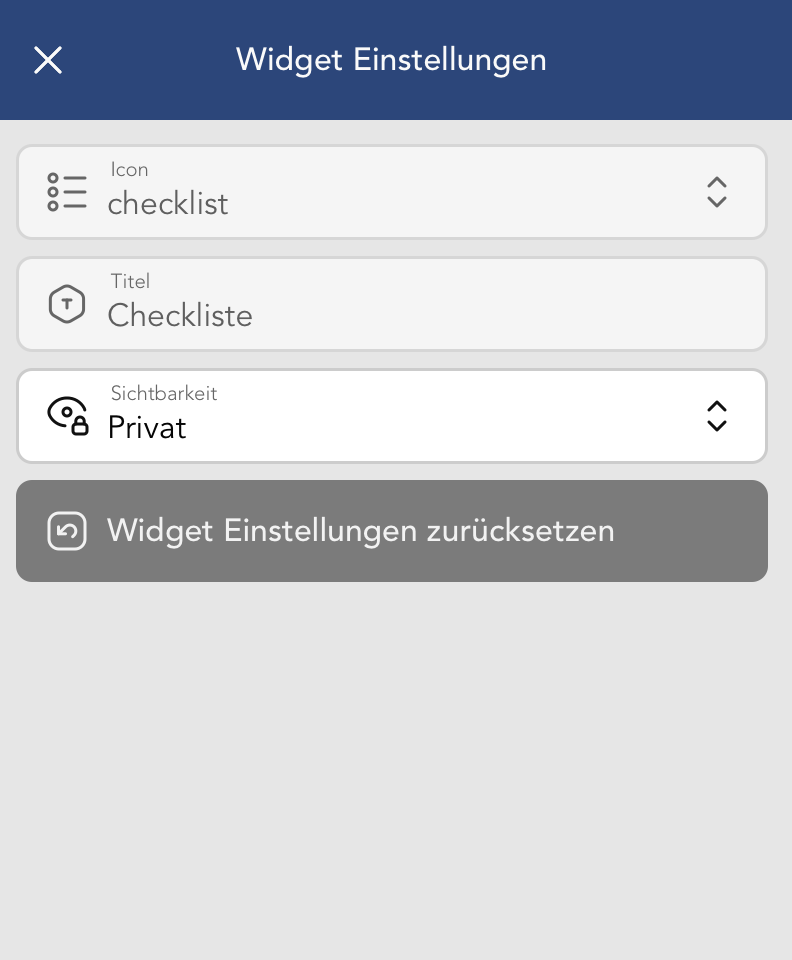Click the checklist text label
This screenshot has width=792, height=960.
coord(168,204)
